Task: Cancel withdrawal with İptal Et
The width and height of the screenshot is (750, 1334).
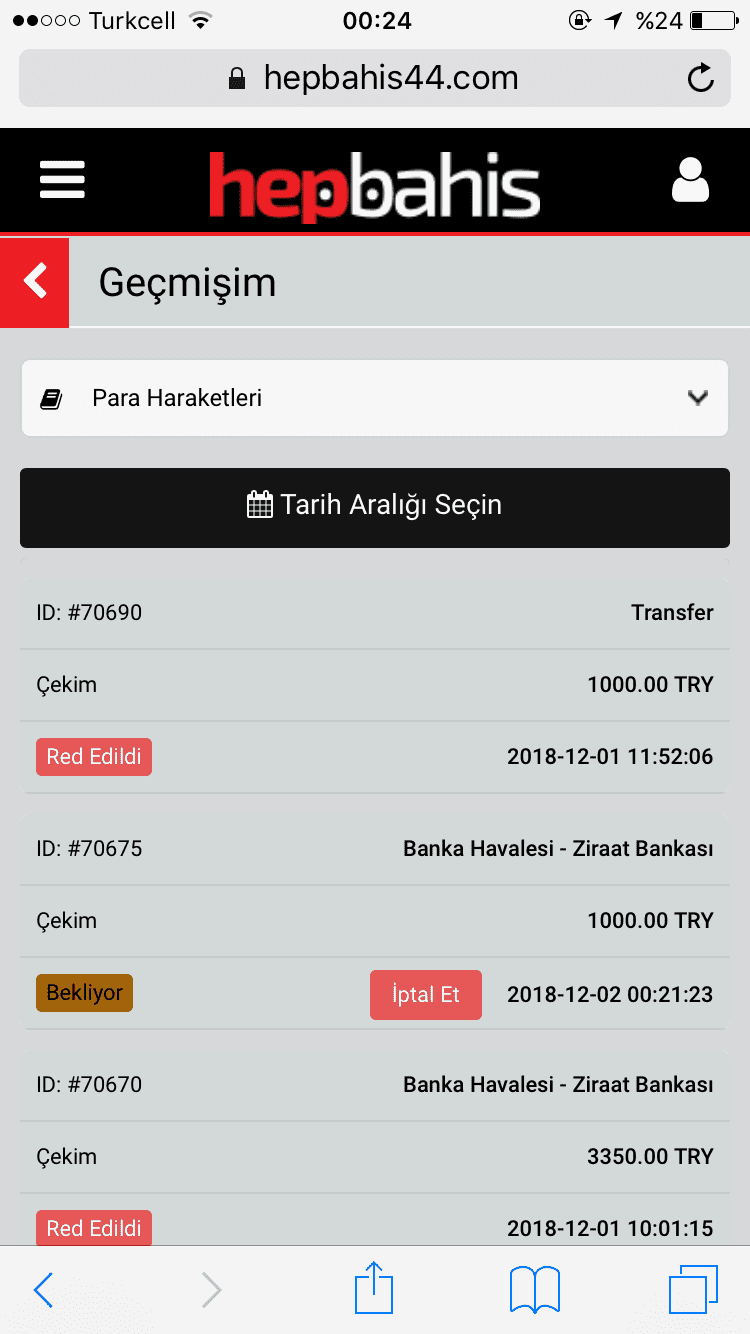Action: (x=426, y=995)
